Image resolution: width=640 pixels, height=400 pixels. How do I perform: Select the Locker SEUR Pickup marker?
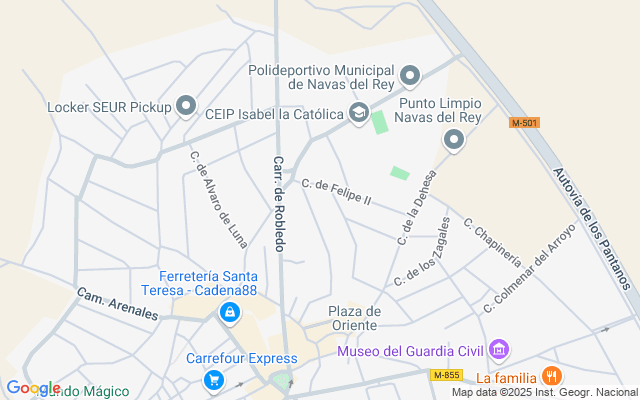pyautogui.click(x=186, y=105)
